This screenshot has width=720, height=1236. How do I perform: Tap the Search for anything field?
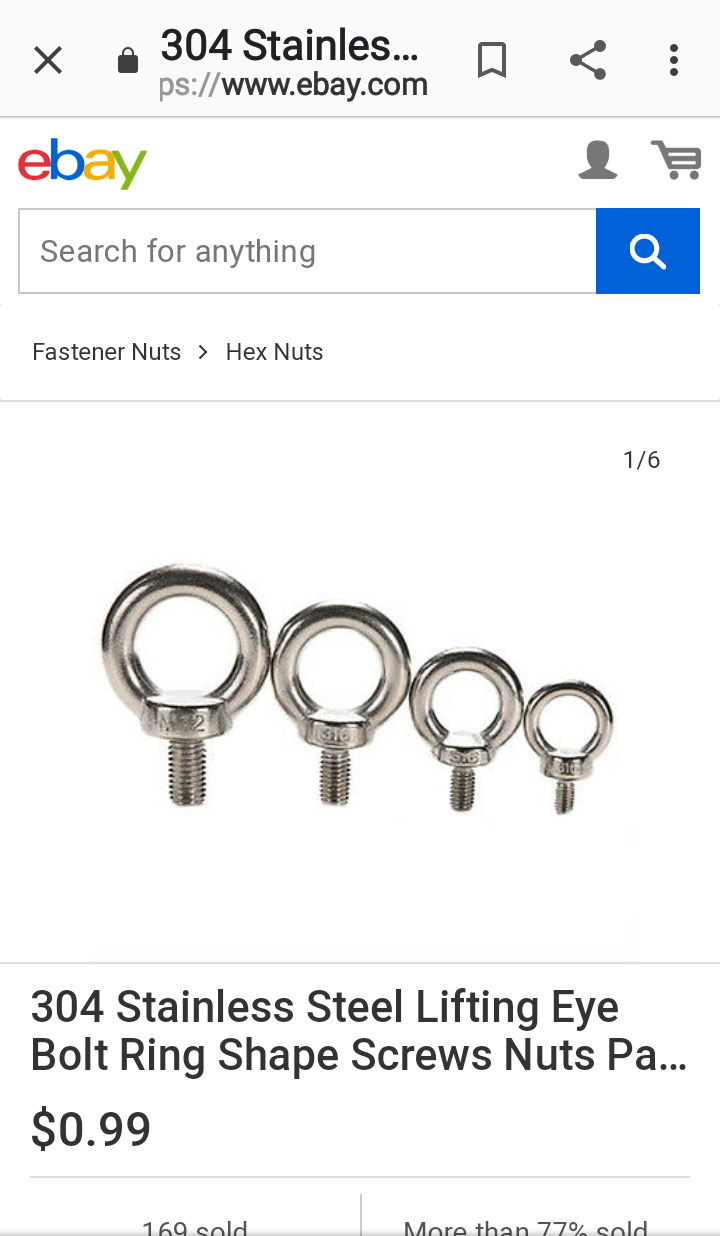coord(307,251)
